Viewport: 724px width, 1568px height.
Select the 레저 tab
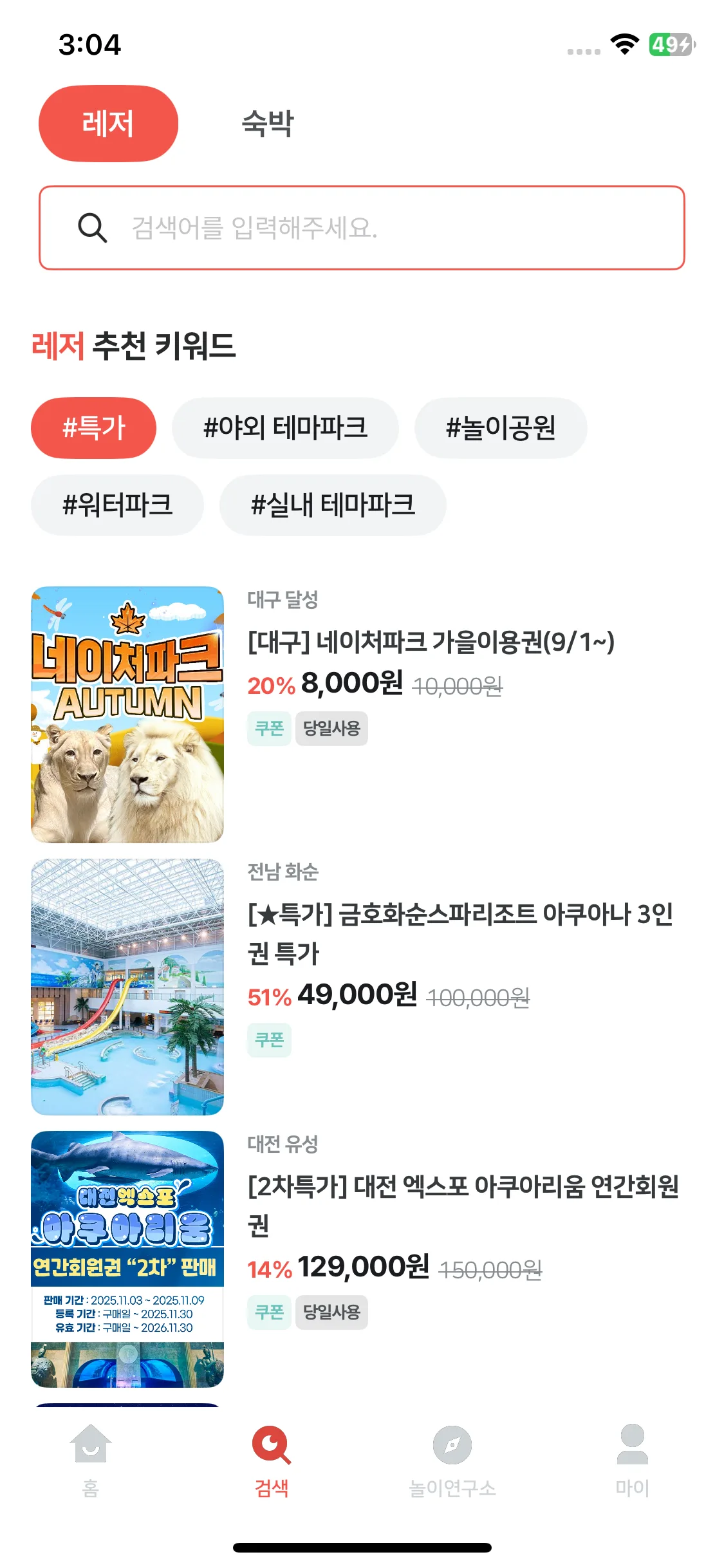(x=108, y=124)
